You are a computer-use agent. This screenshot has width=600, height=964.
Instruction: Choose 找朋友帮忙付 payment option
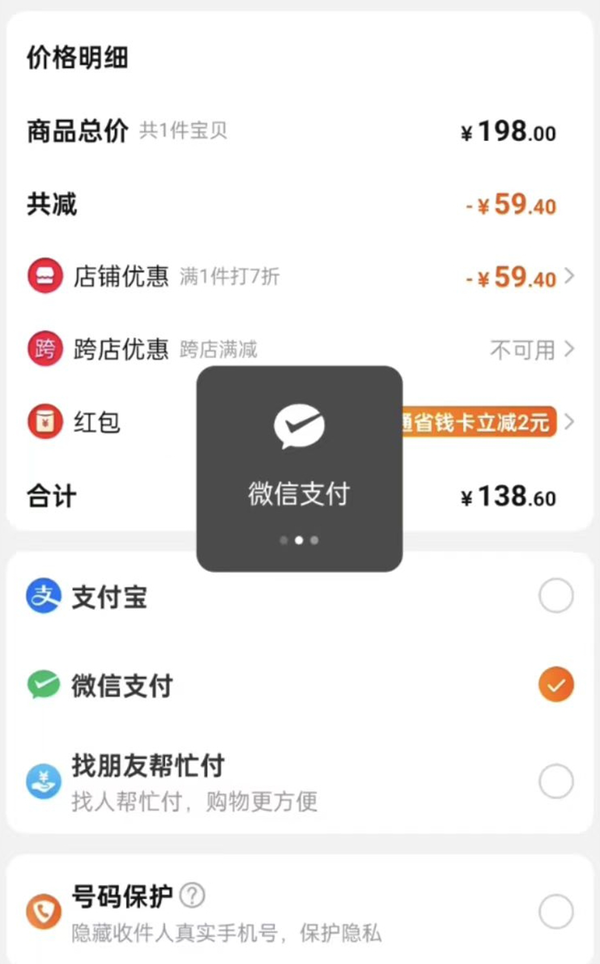[556, 781]
